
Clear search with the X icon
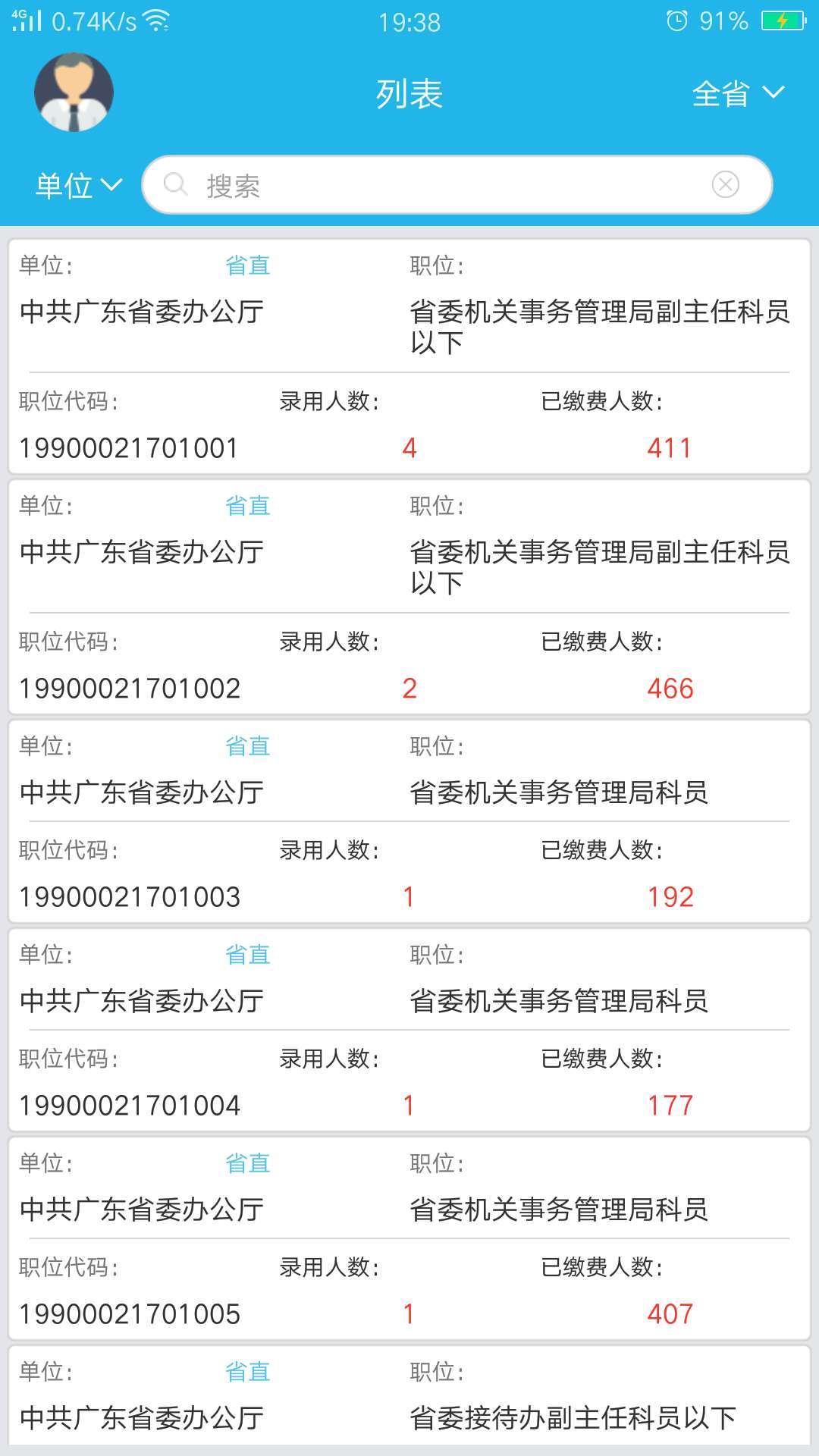tap(726, 184)
